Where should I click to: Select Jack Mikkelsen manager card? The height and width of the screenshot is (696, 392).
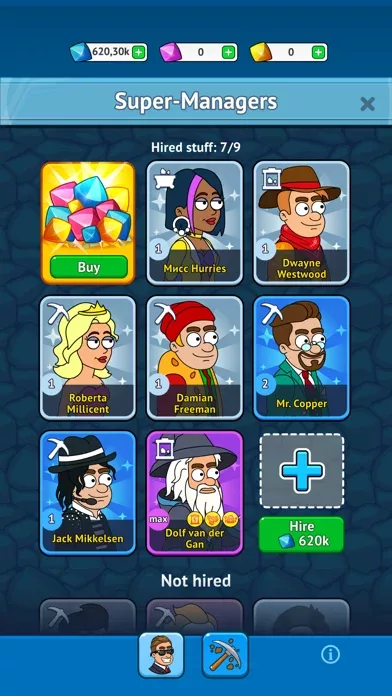pyautogui.click(x=88, y=493)
